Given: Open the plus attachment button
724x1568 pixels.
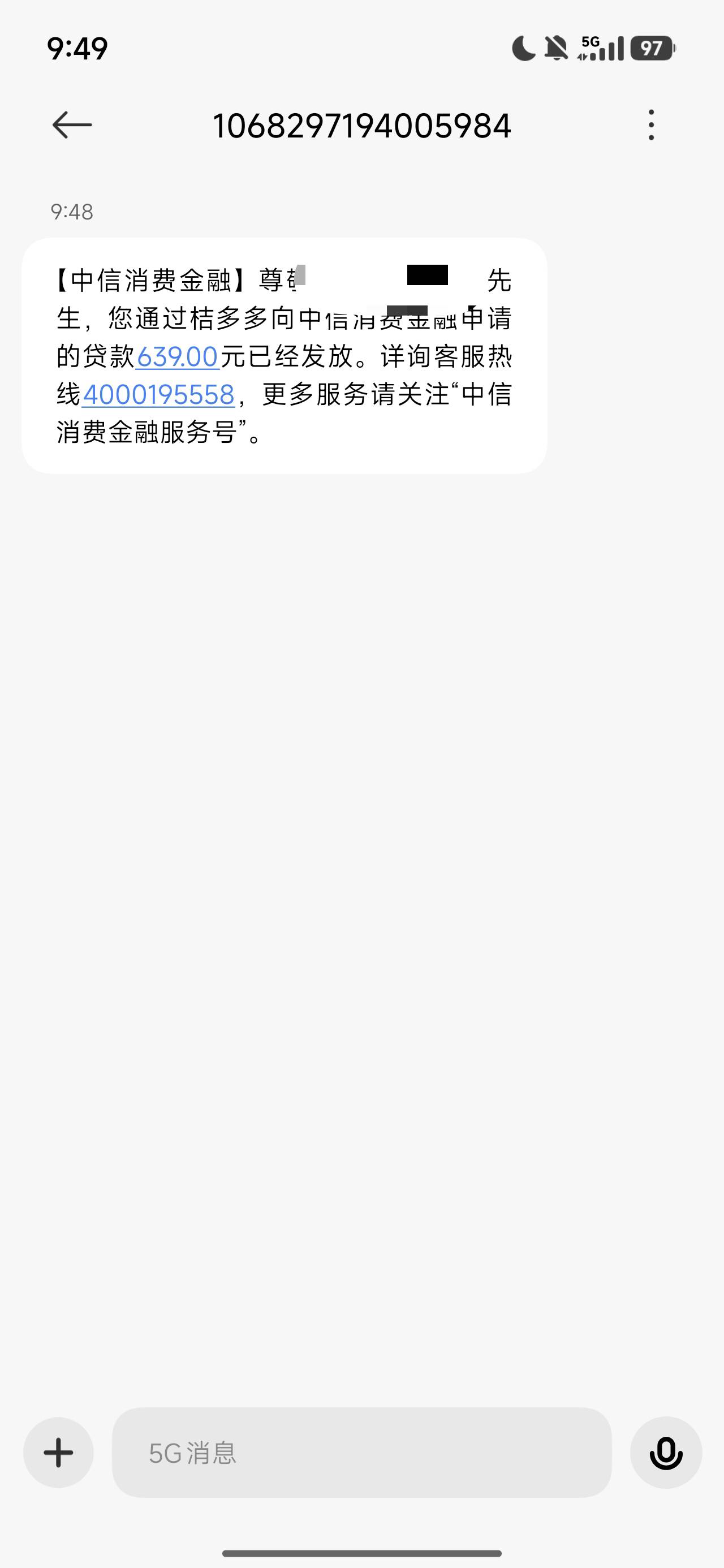Looking at the screenshot, I should (58, 1453).
